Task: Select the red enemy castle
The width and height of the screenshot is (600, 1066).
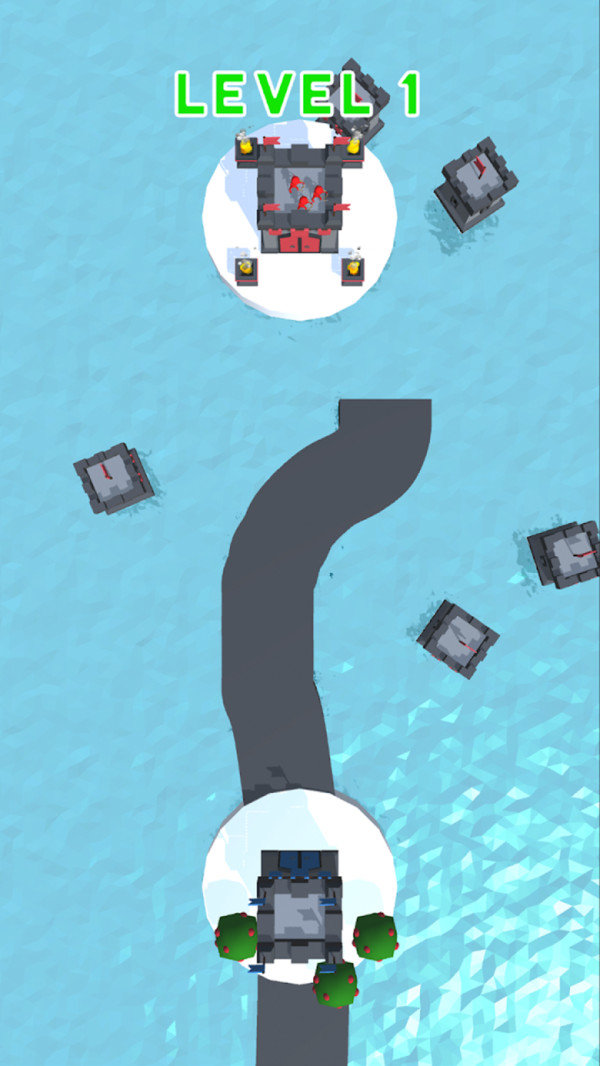Action: [300, 195]
